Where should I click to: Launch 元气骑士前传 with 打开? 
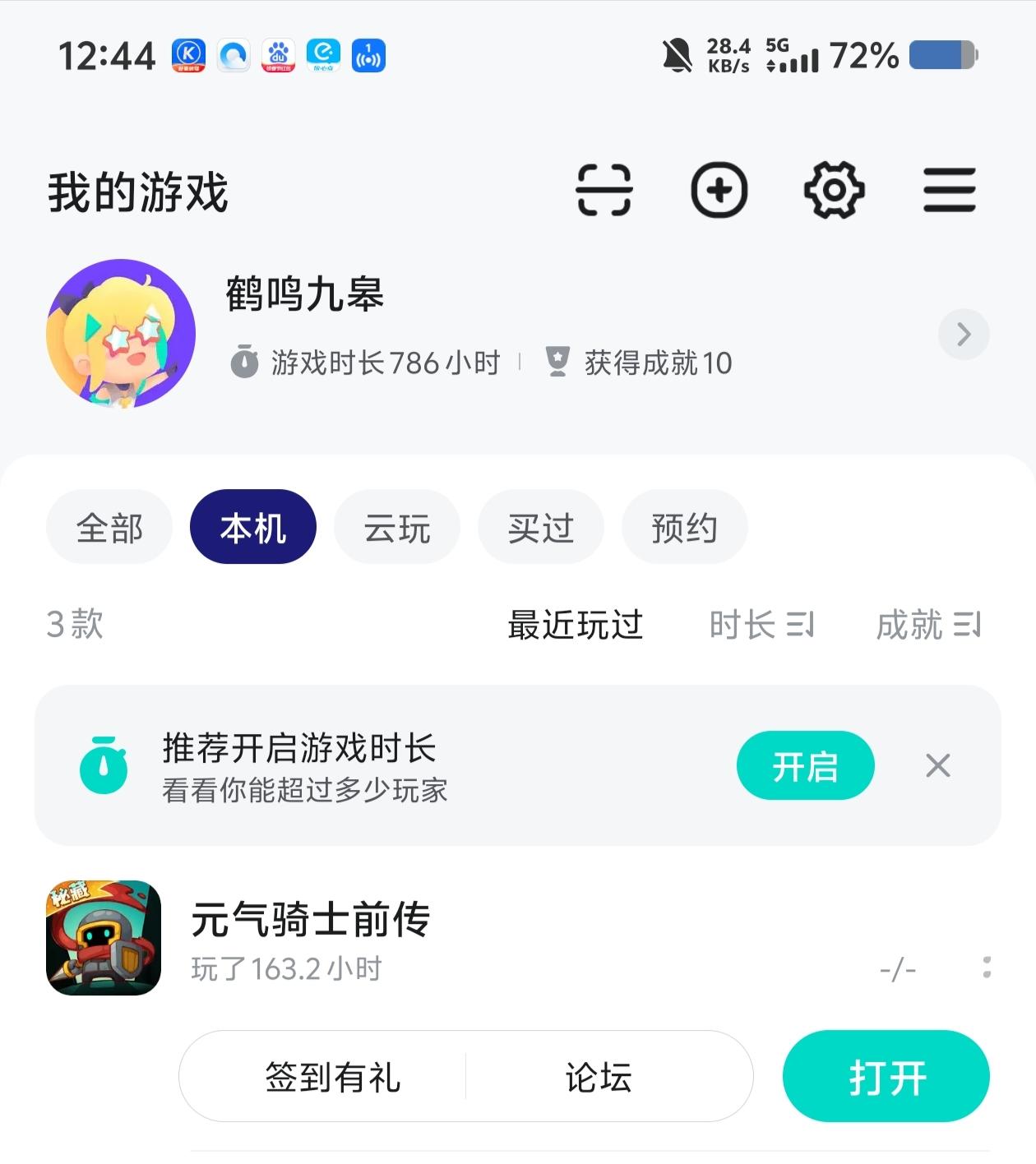(886, 1077)
